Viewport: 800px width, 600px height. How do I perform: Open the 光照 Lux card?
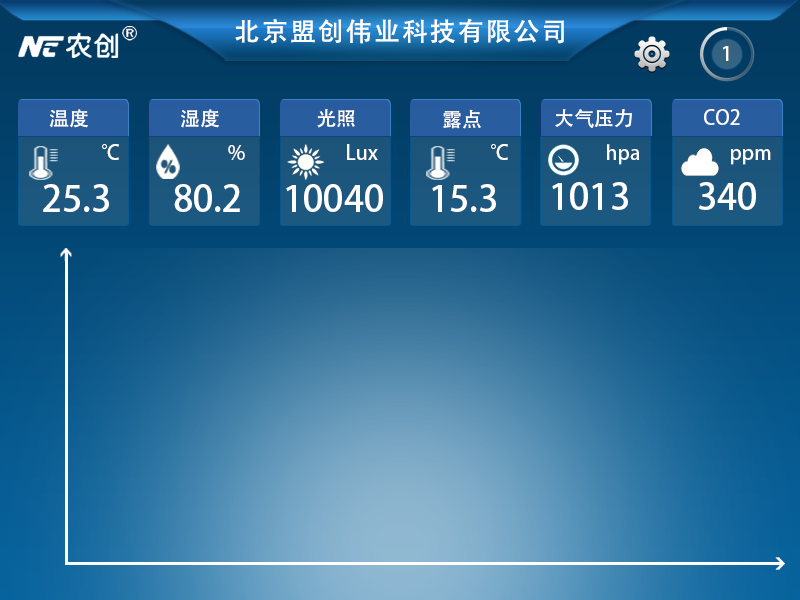click(335, 163)
